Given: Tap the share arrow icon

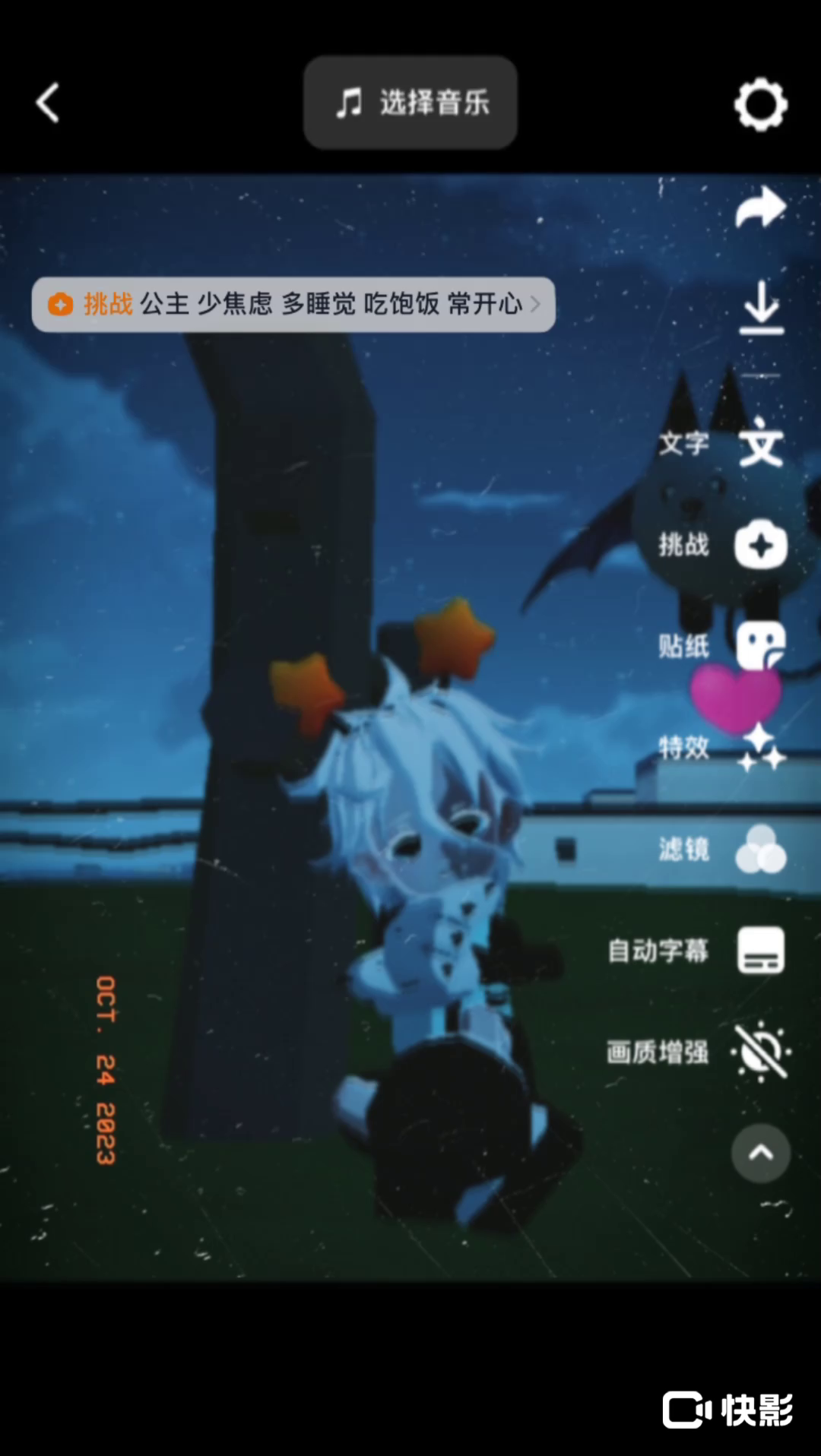Looking at the screenshot, I should click(x=760, y=207).
